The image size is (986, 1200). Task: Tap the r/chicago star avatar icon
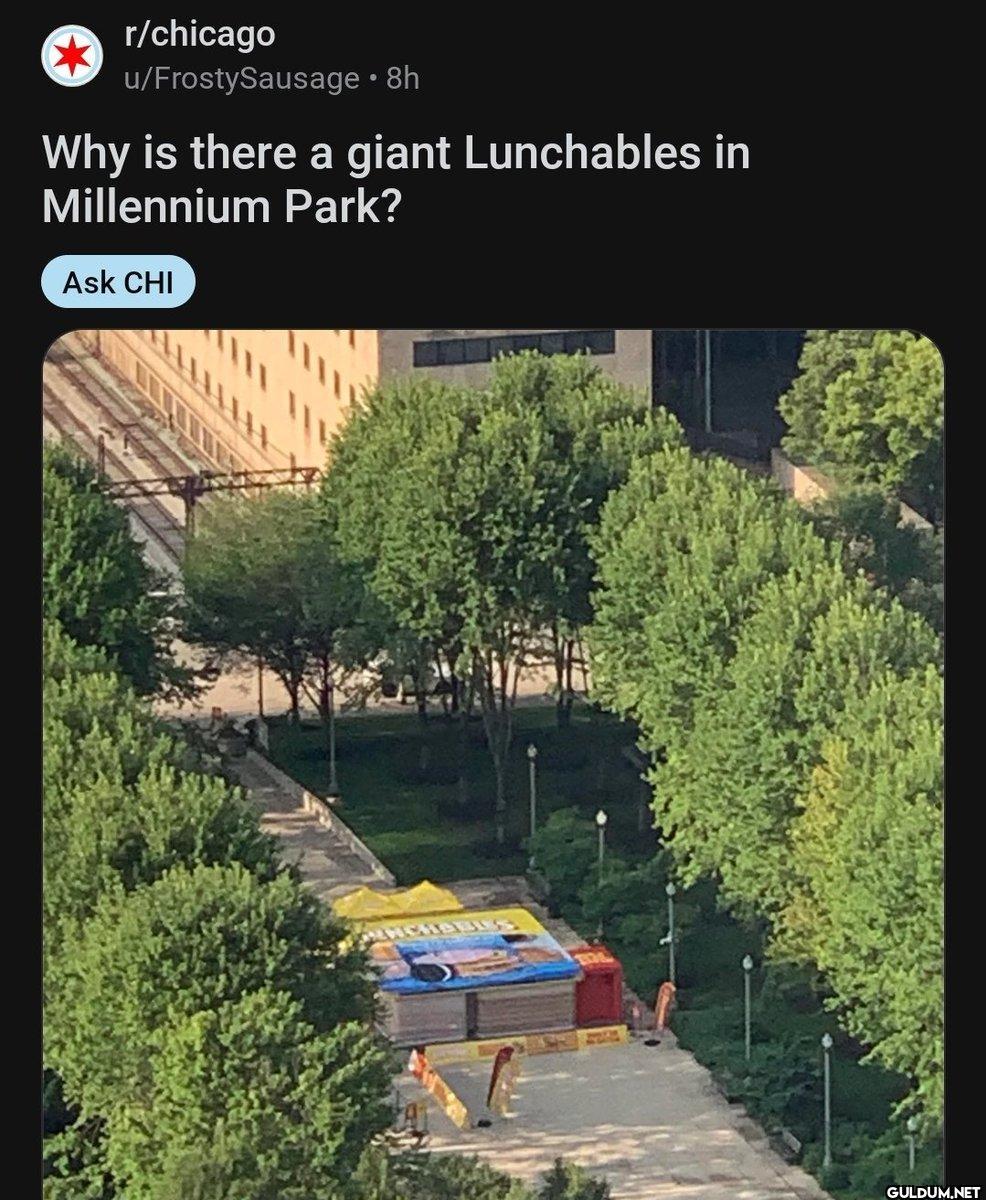click(x=72, y=56)
